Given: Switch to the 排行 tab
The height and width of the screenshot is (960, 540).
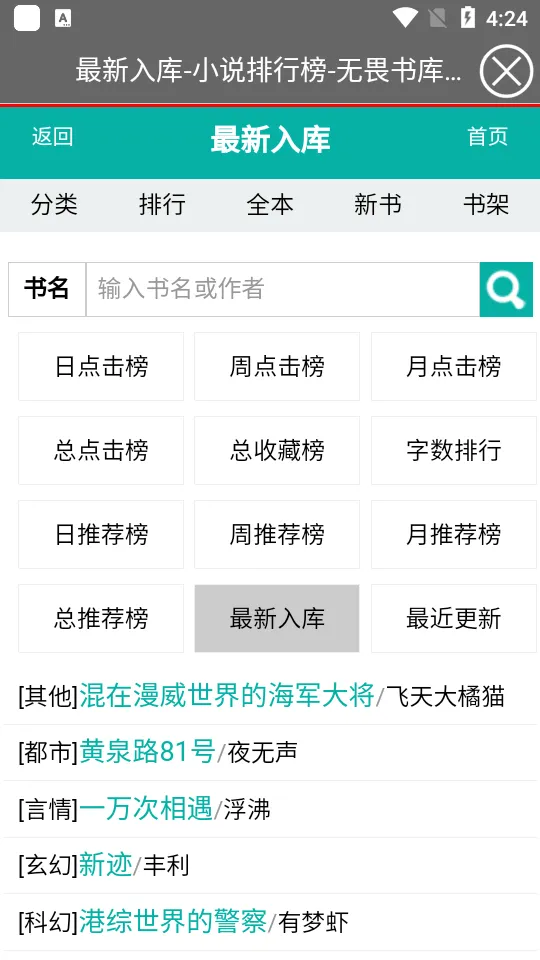Looking at the screenshot, I should 162,204.
